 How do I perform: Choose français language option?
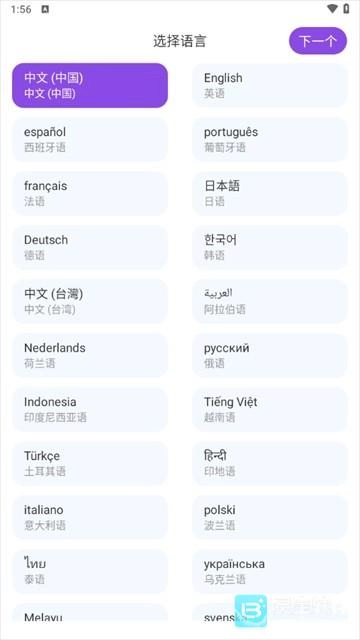click(90, 193)
